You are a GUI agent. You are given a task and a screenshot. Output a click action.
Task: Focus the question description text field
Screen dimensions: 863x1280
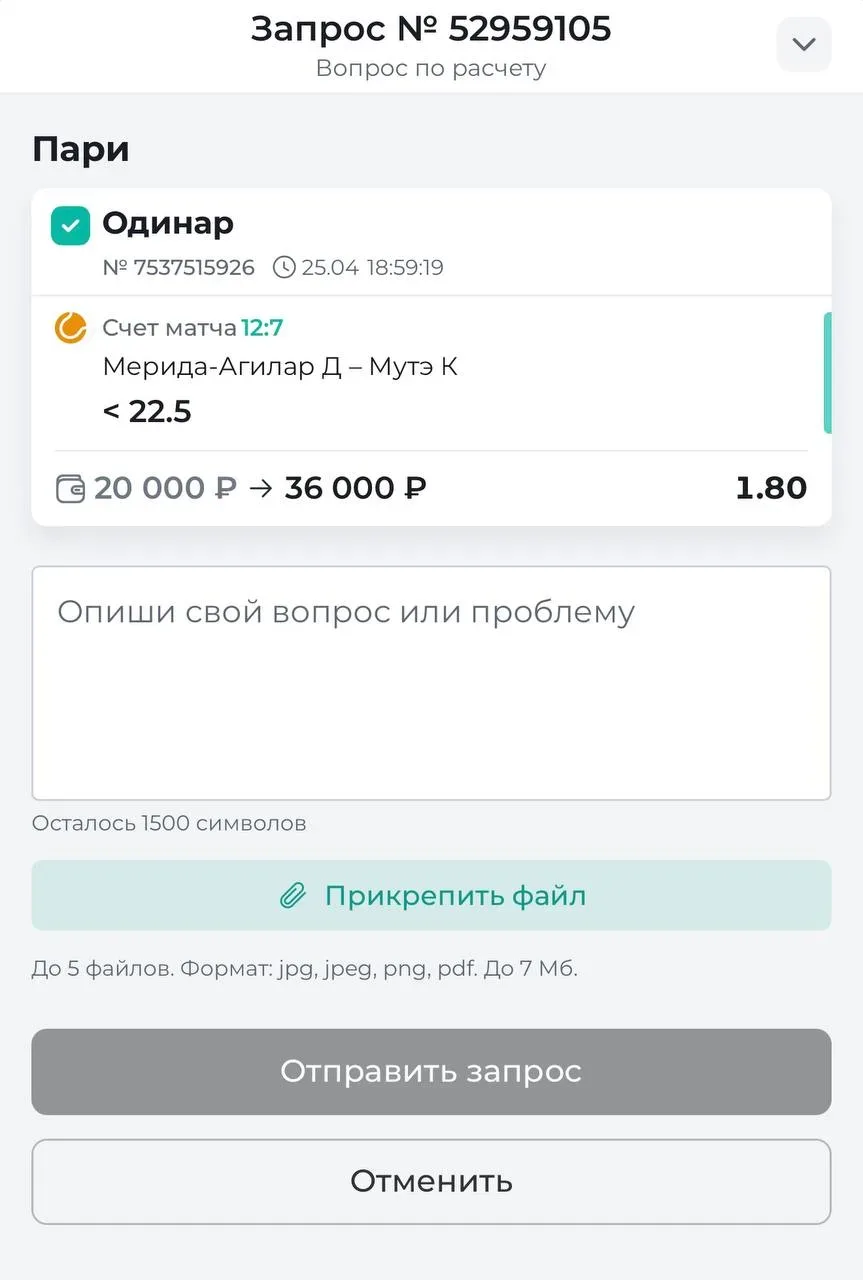coord(431,683)
